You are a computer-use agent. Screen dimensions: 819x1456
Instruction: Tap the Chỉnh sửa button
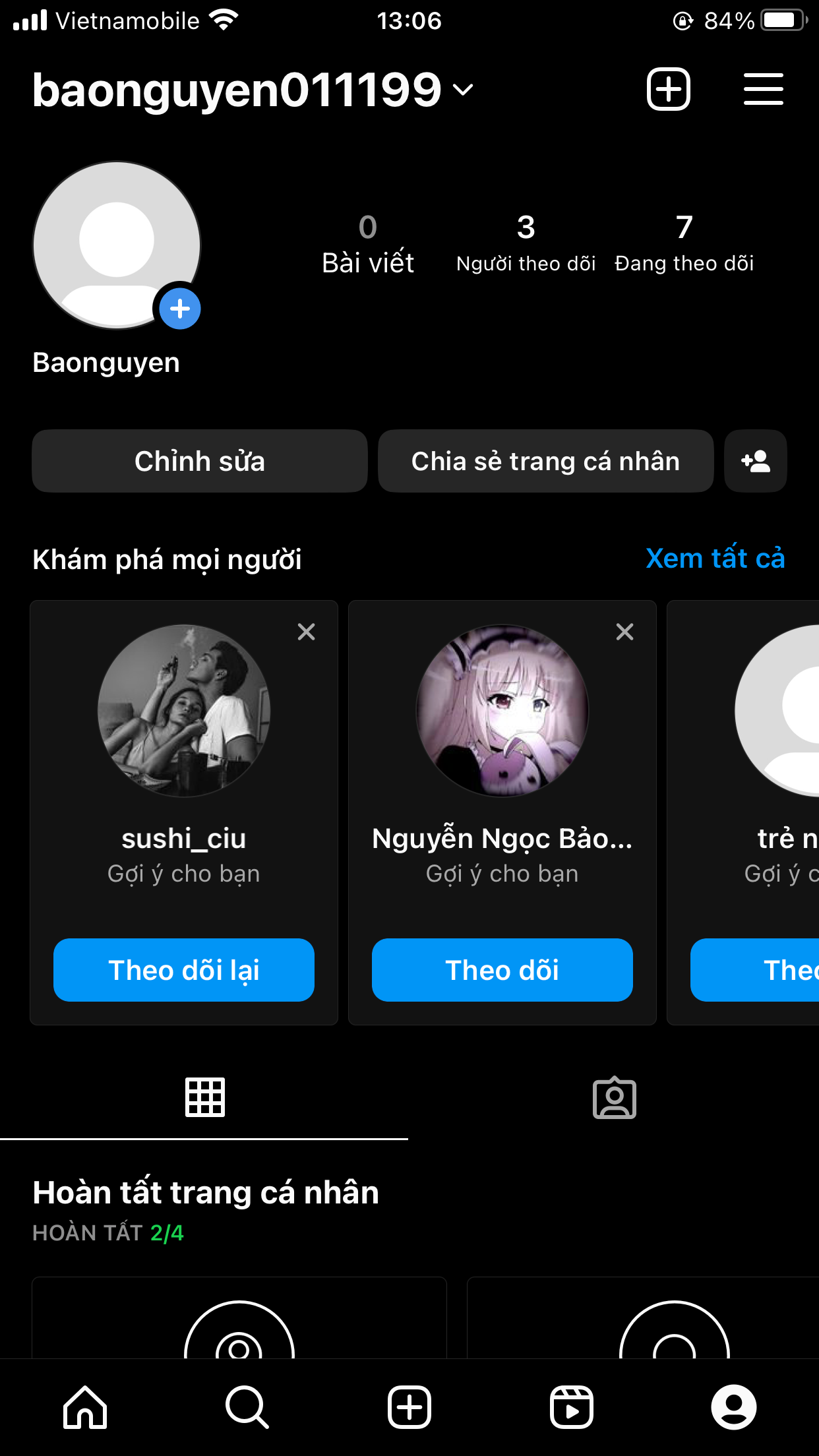(200, 461)
